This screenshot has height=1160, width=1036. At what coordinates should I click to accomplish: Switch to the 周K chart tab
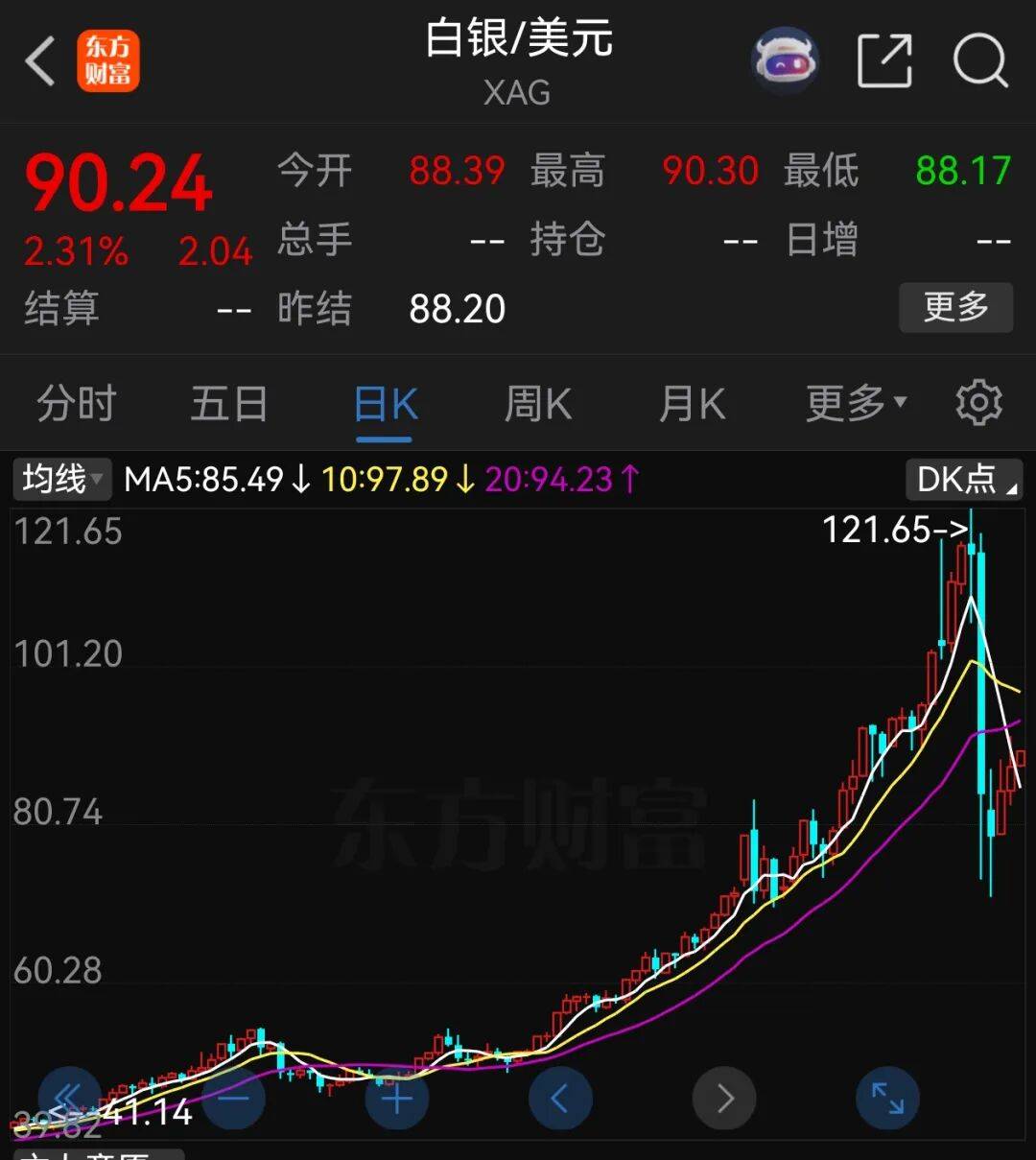538,404
